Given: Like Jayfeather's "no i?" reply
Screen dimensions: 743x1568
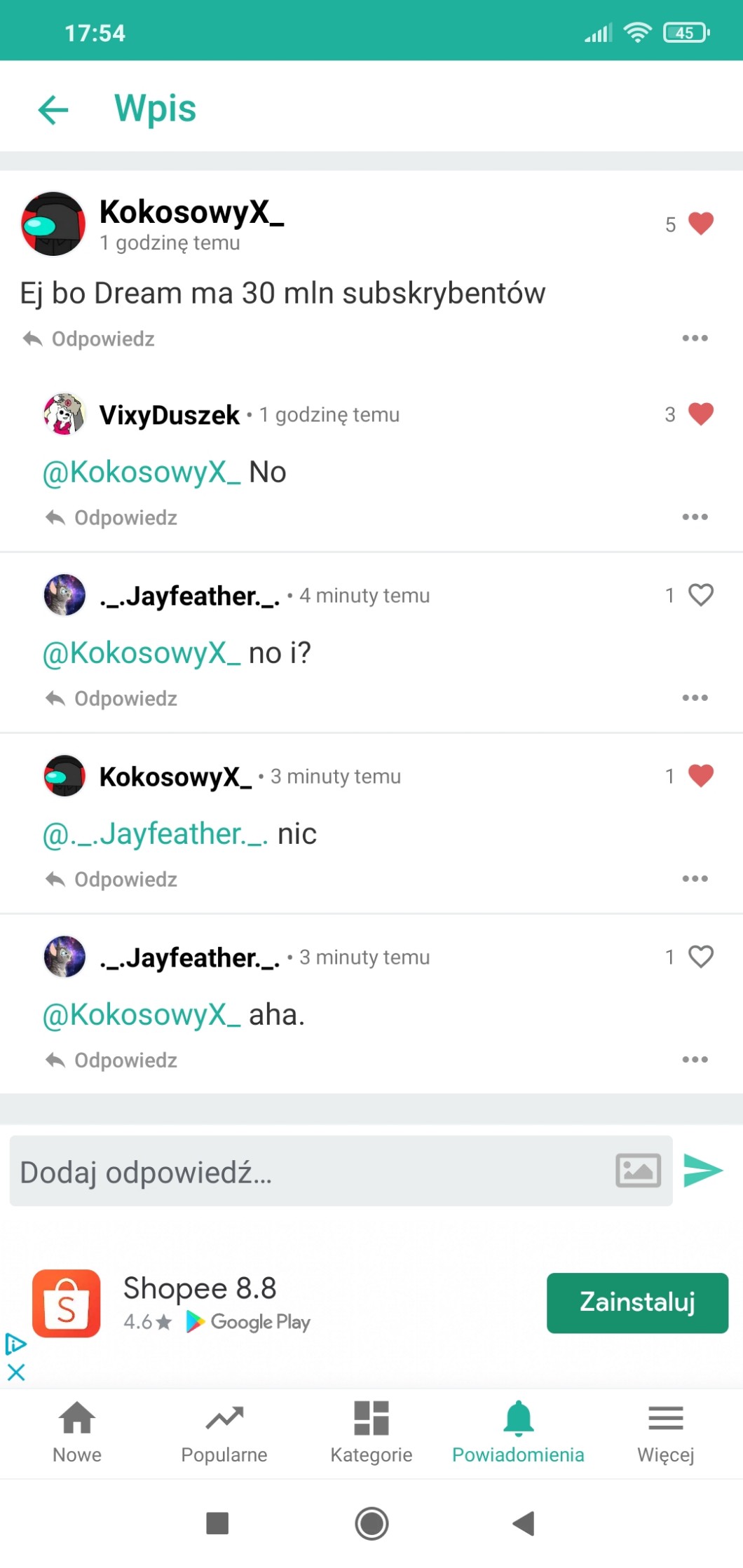Looking at the screenshot, I should point(700,594).
